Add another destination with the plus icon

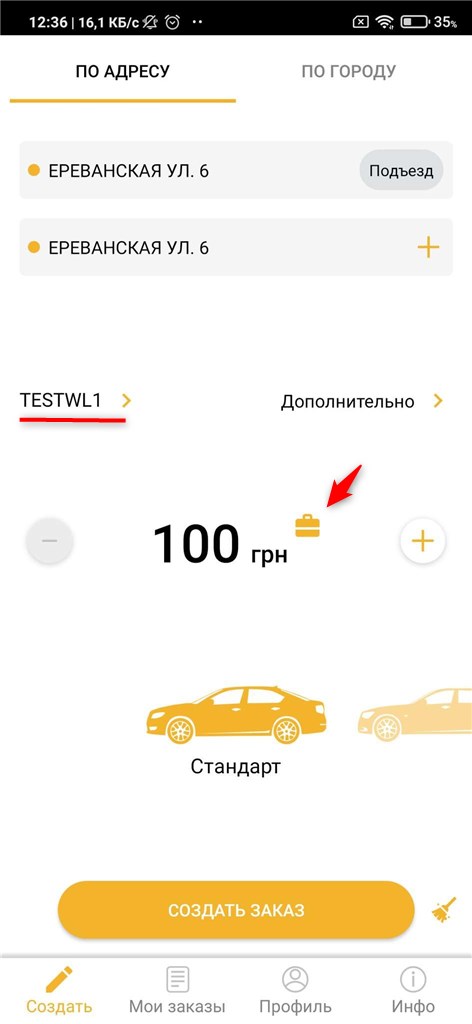tap(428, 248)
